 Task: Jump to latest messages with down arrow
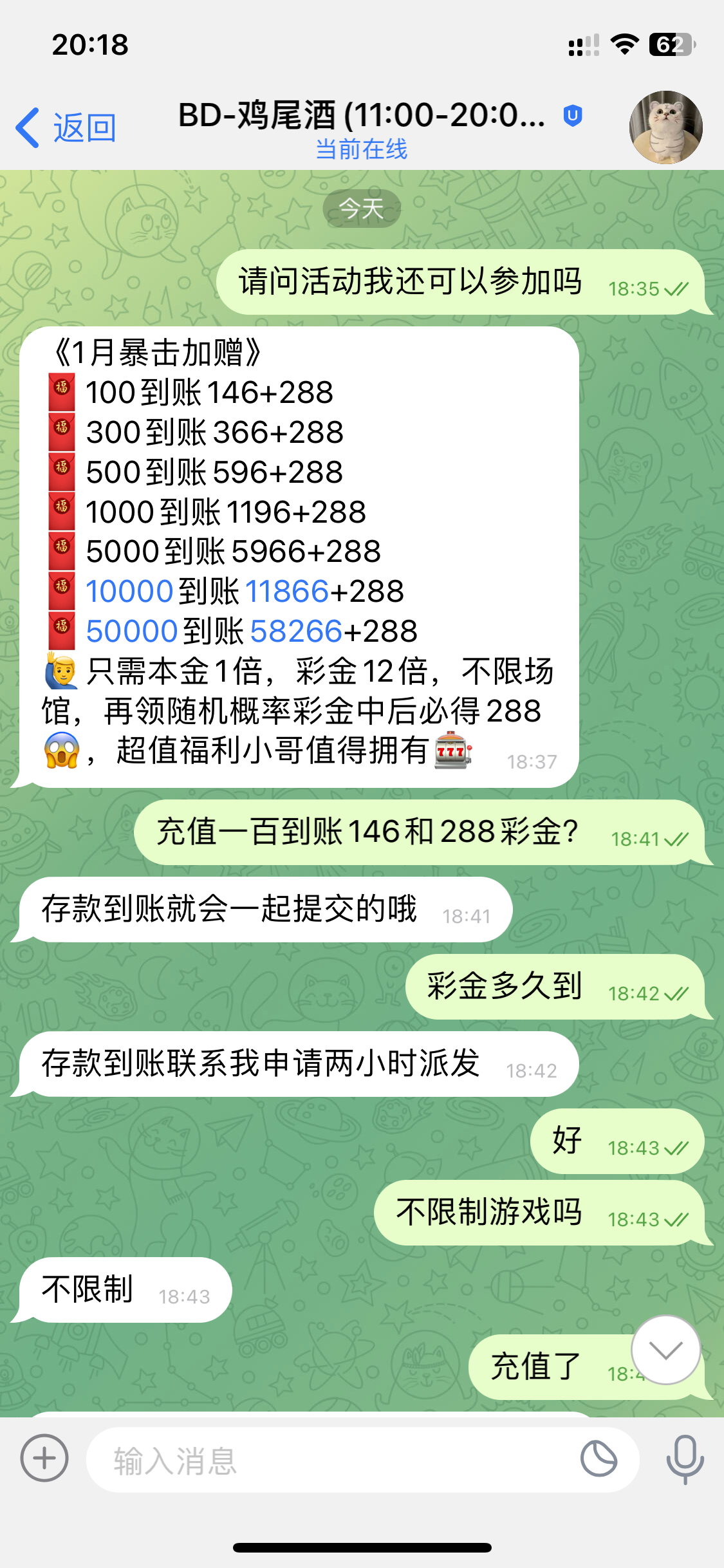click(665, 1350)
